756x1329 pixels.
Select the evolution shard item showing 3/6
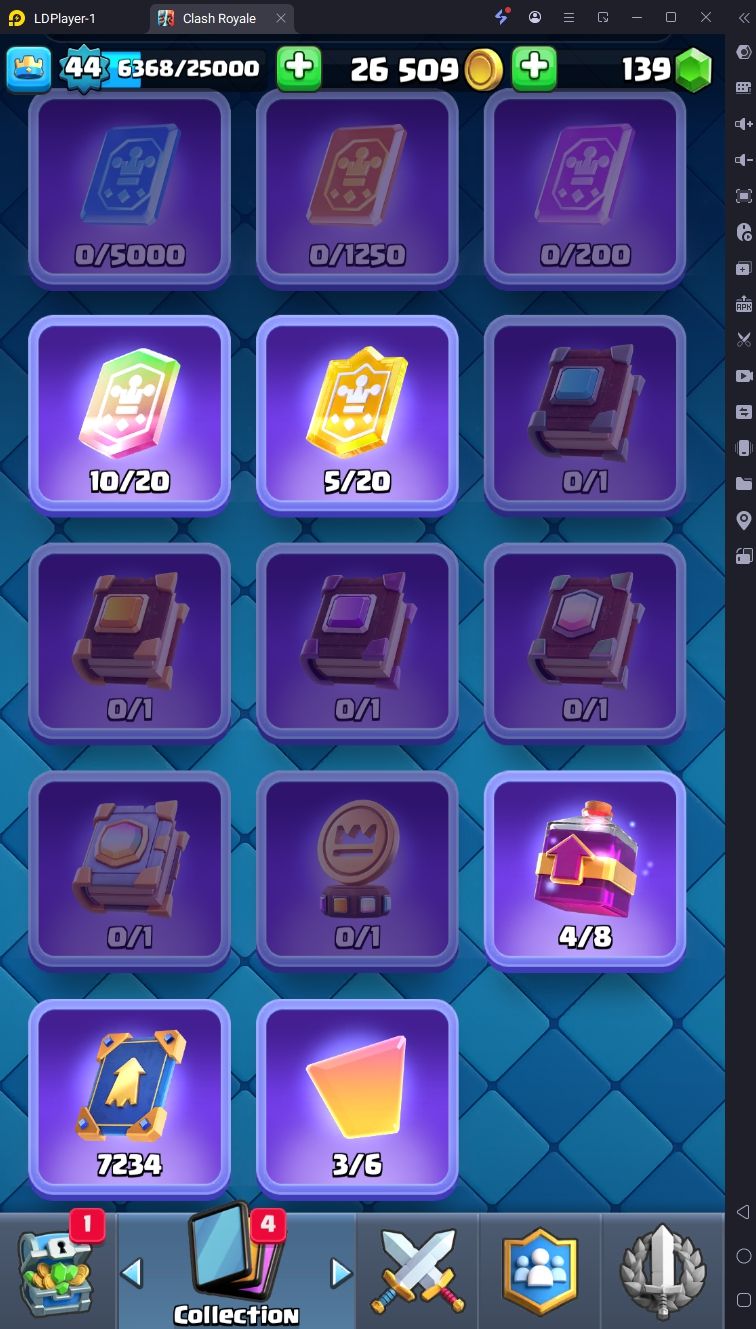click(357, 1096)
